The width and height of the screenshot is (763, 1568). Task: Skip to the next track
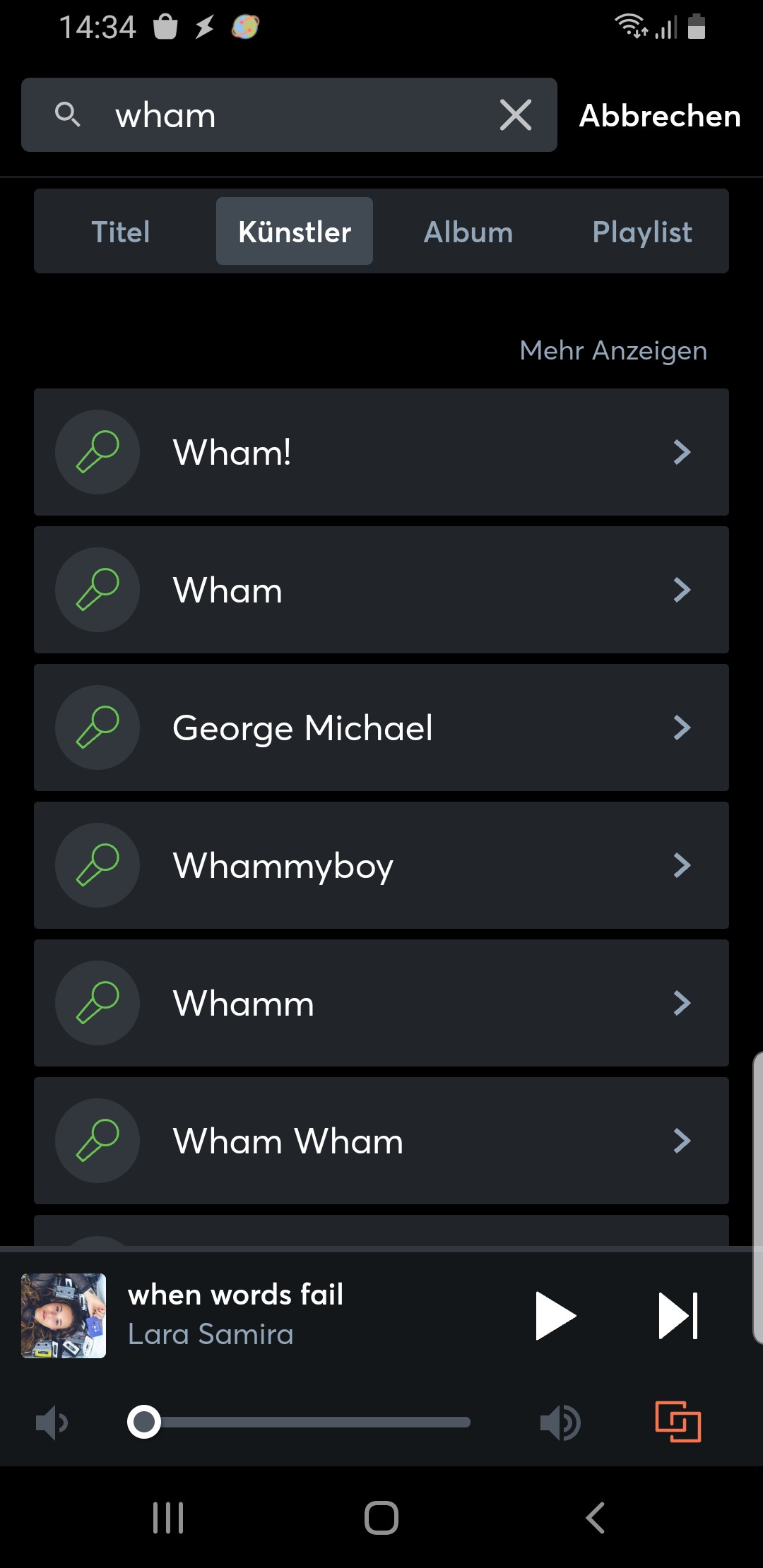pyautogui.click(x=678, y=1315)
